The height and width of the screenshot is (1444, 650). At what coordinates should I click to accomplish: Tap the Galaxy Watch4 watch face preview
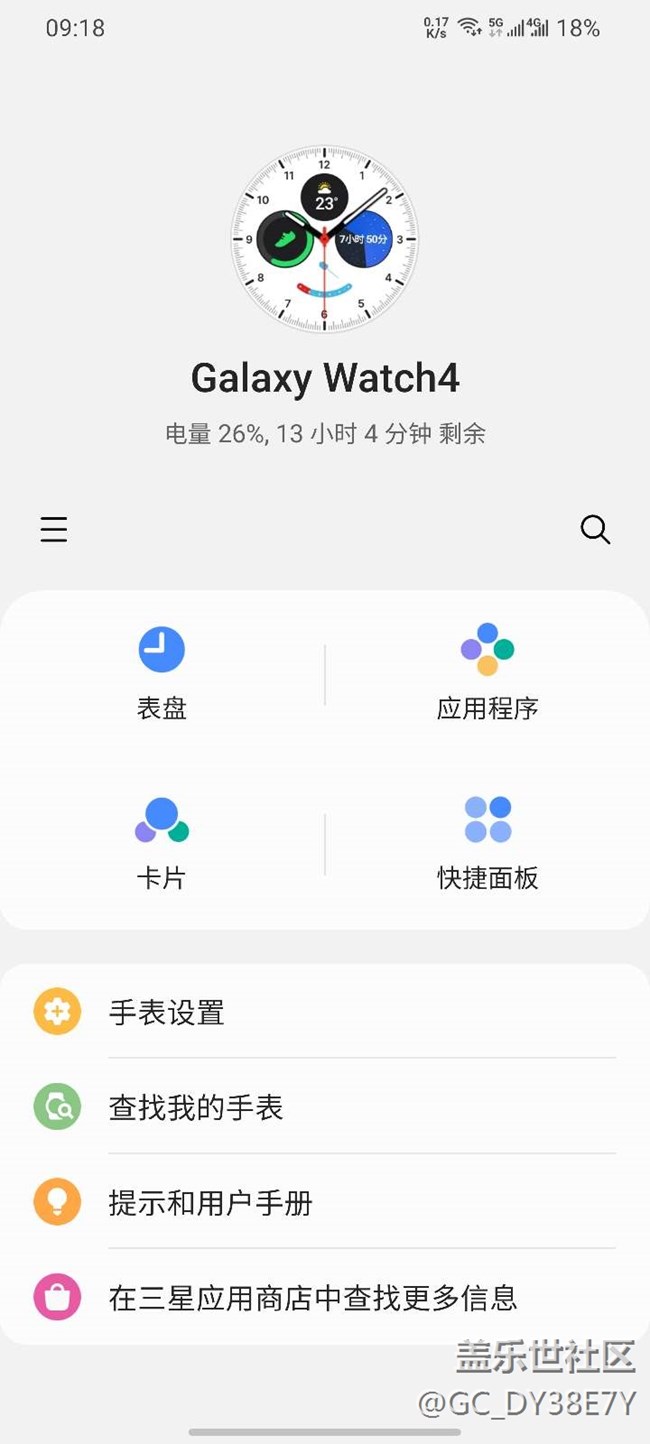[x=324, y=239]
